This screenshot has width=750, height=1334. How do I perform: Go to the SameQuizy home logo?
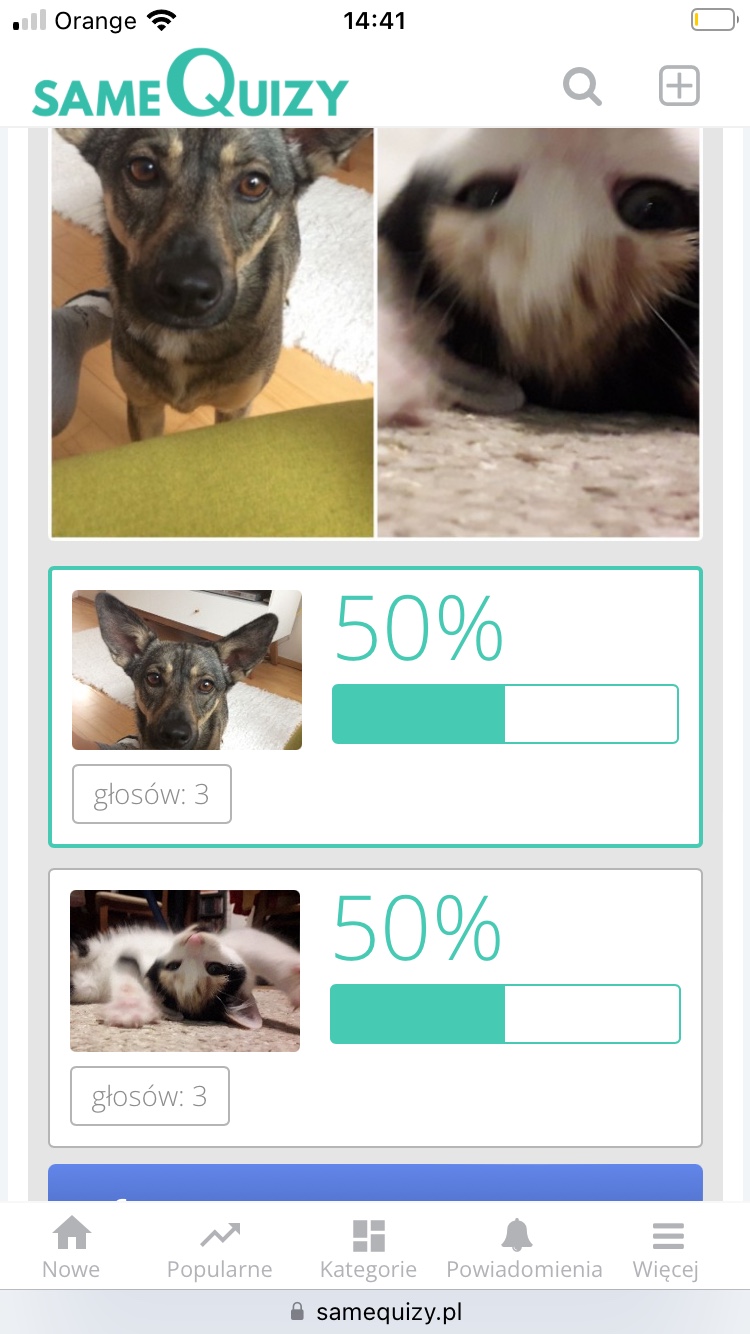190,86
